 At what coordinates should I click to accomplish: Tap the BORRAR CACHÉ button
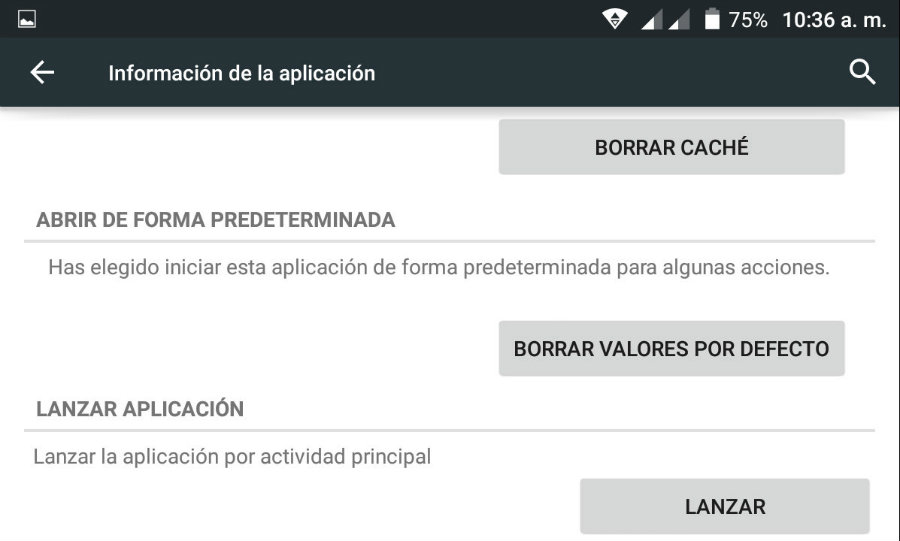click(671, 147)
